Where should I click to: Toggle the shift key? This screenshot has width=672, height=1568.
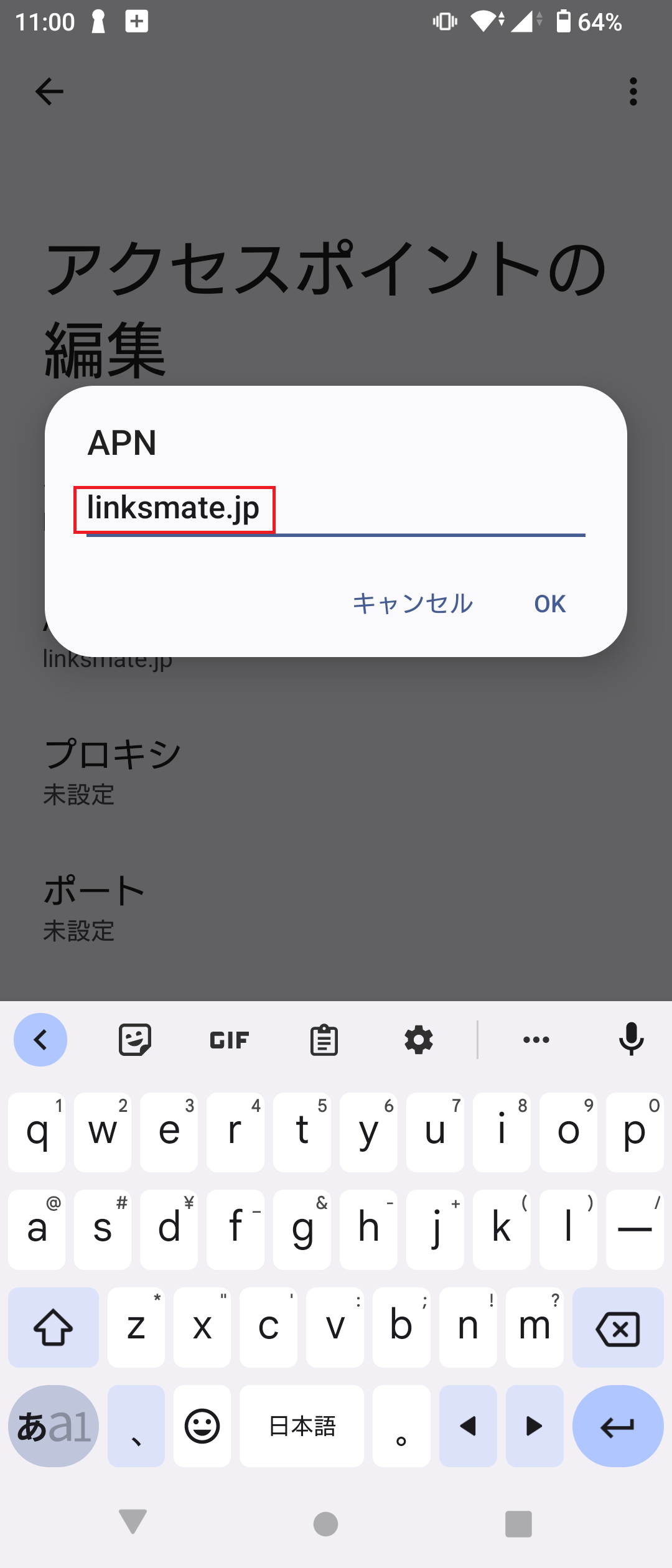tap(53, 1327)
